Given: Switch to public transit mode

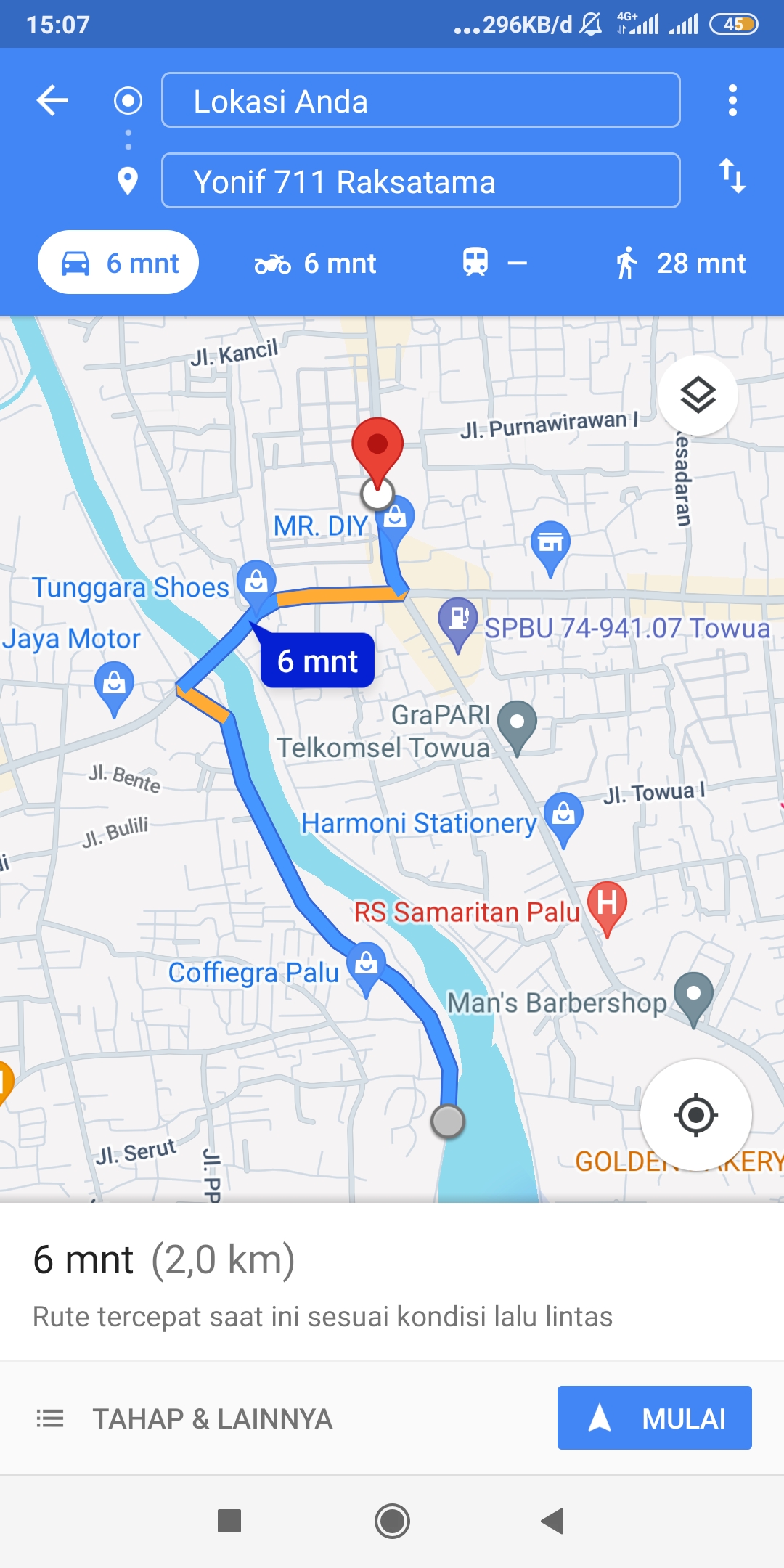Looking at the screenshot, I should click(x=494, y=263).
